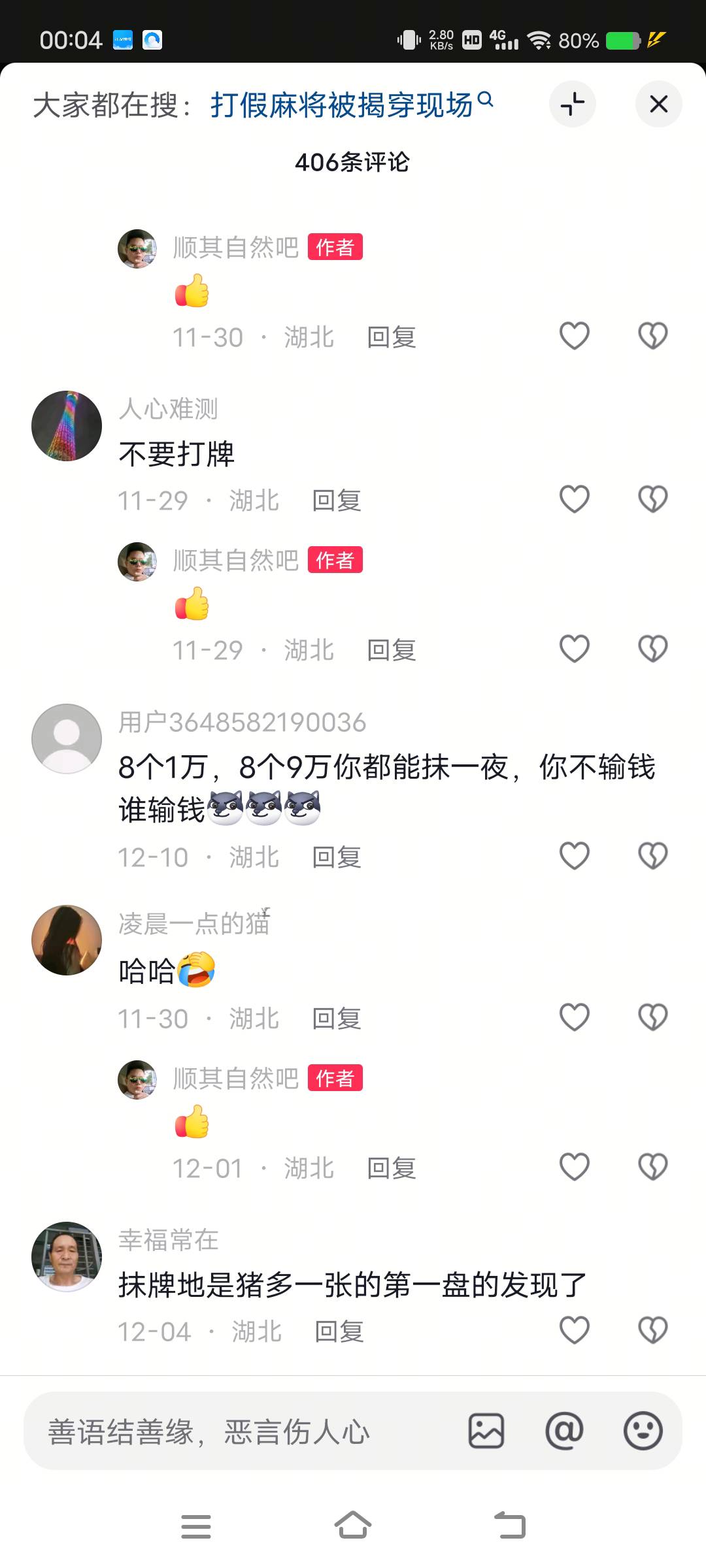Mention someone with the @ icon
Screen dimensions: 706x1568
[x=564, y=1431]
